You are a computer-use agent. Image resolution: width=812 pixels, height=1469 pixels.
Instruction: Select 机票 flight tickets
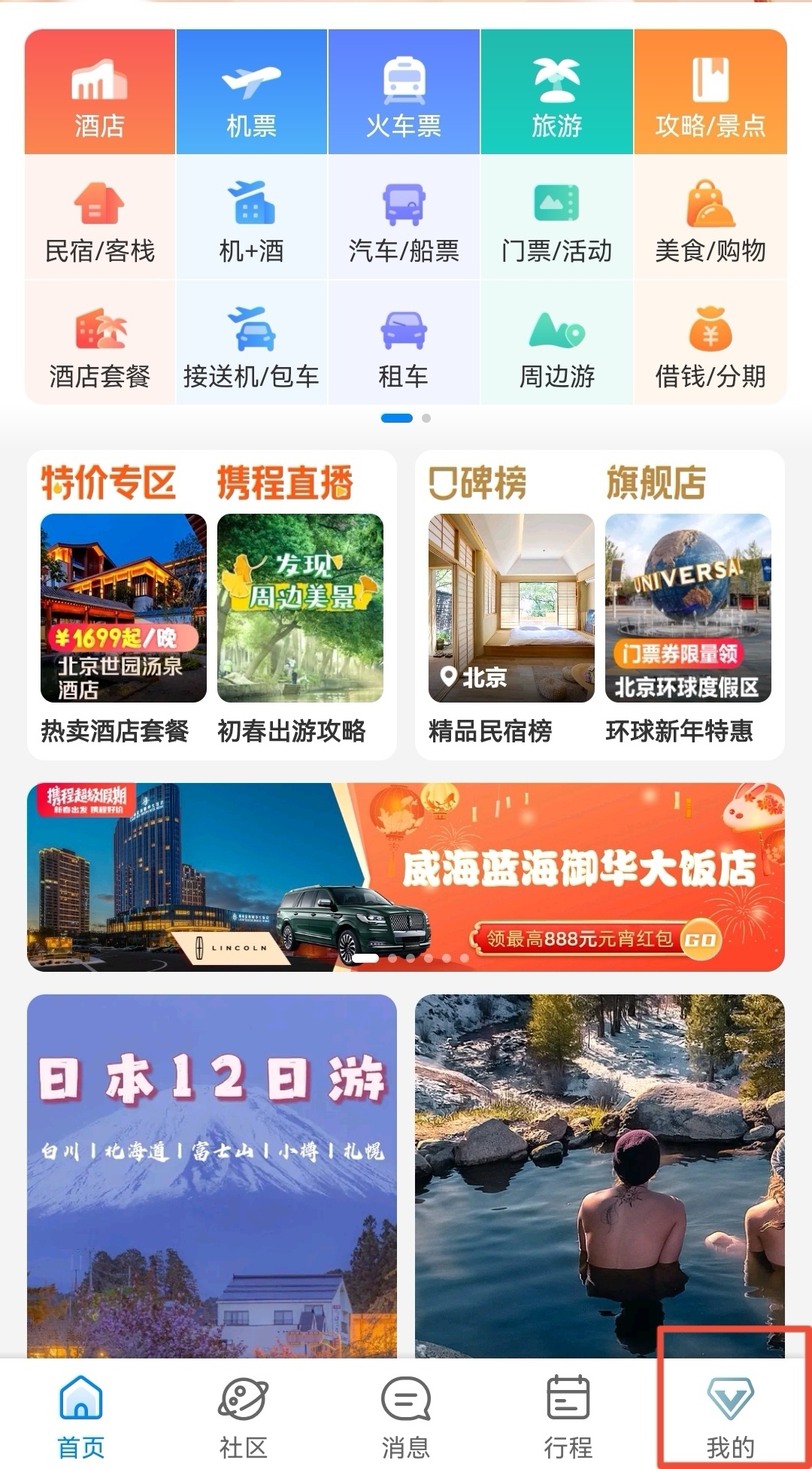pyautogui.click(x=252, y=94)
